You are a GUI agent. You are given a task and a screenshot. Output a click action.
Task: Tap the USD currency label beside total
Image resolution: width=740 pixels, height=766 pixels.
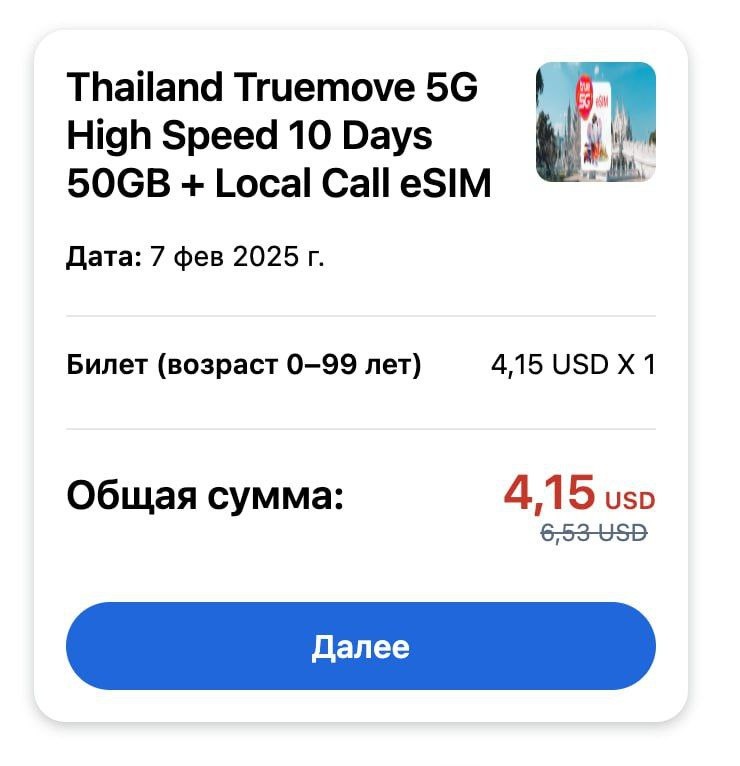pyautogui.click(x=631, y=497)
